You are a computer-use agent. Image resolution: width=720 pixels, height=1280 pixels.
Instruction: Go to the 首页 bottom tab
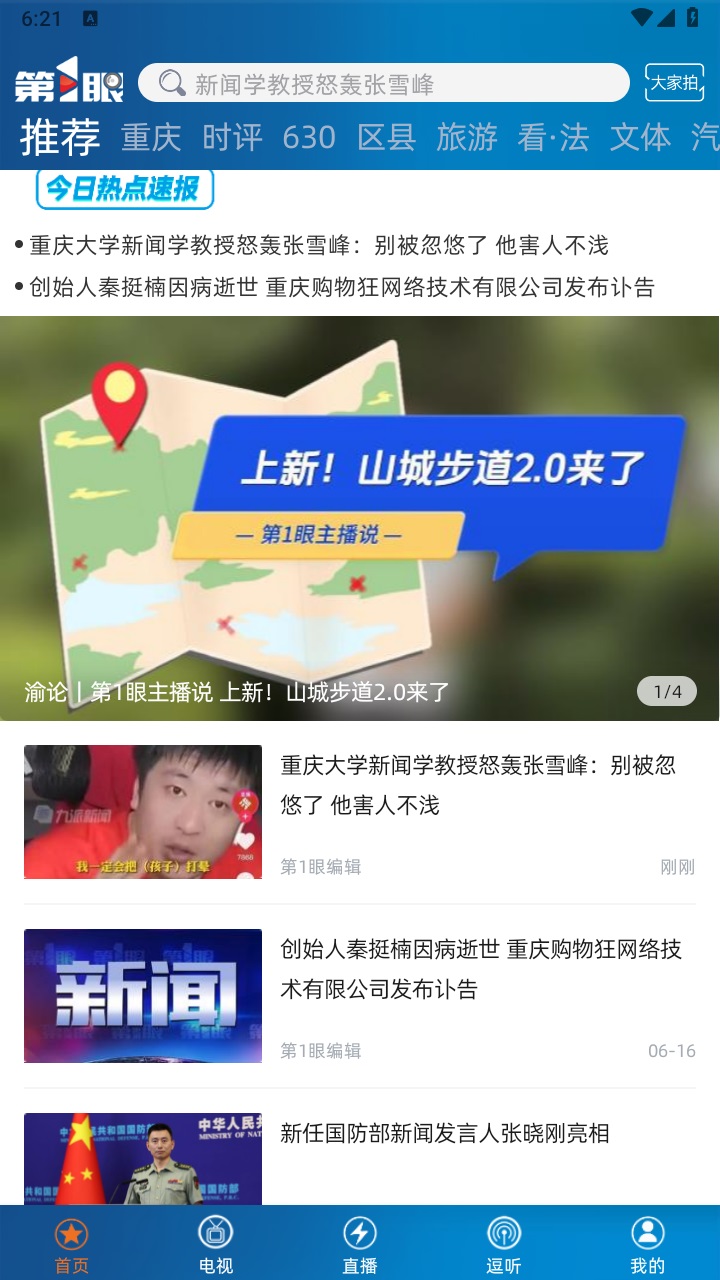pos(72,1244)
